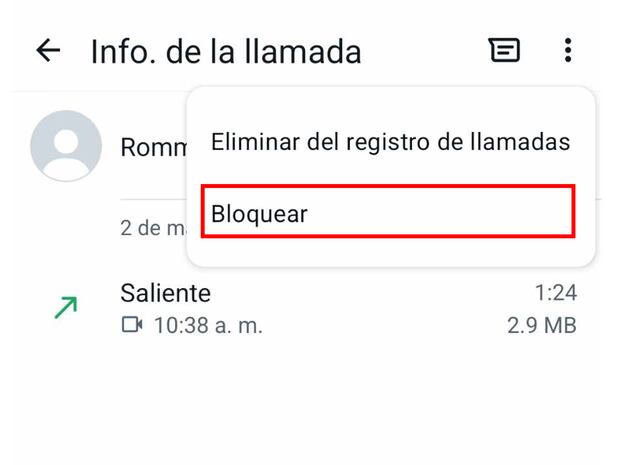Tap the three-dot overflow menu

[x=567, y=51]
